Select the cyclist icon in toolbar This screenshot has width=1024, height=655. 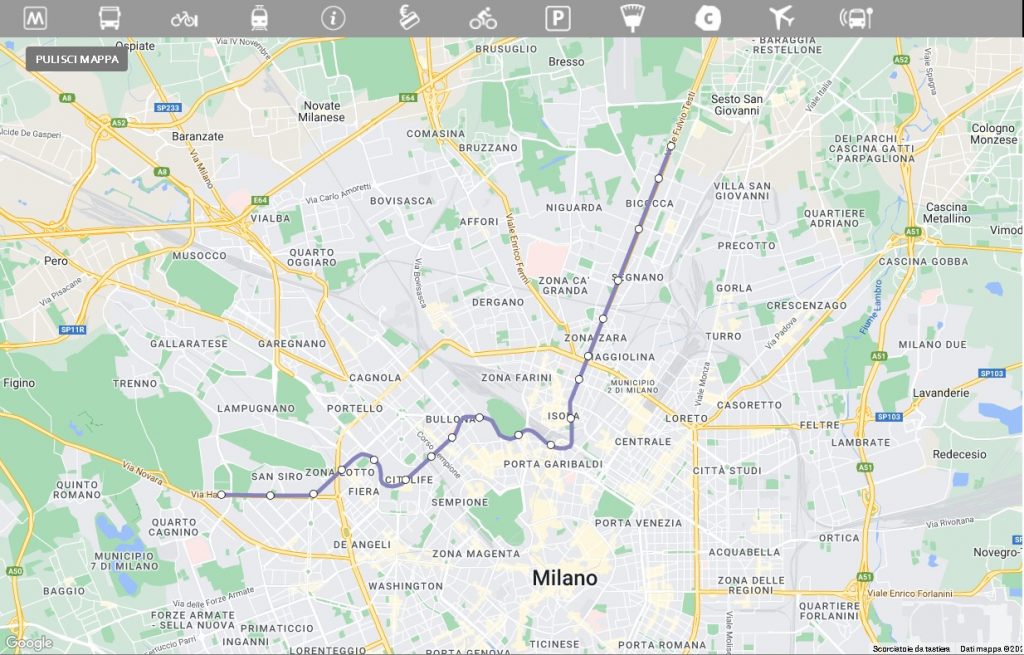point(483,17)
